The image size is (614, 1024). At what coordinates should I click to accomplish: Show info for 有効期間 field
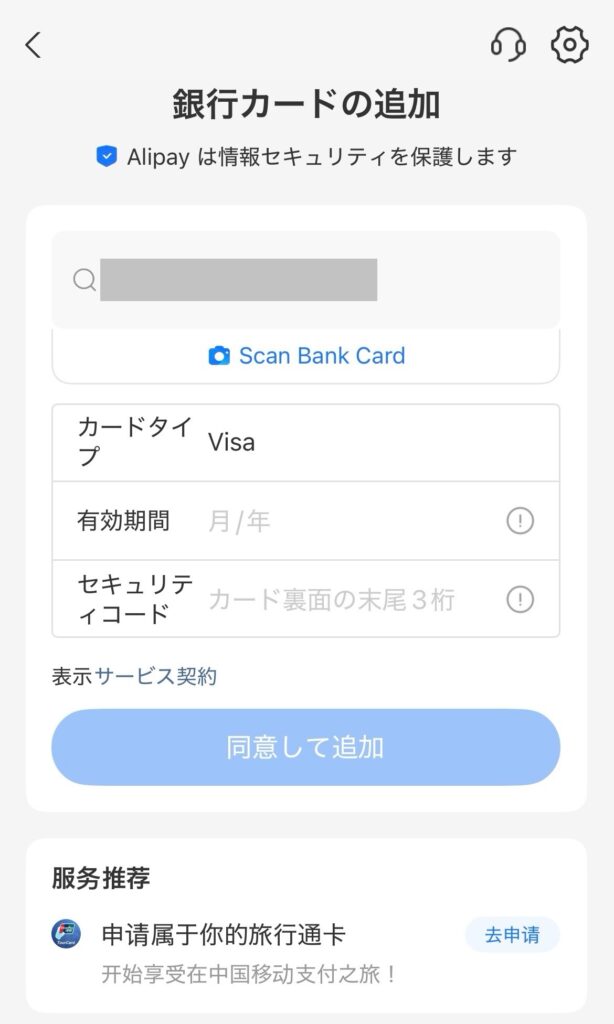520,521
